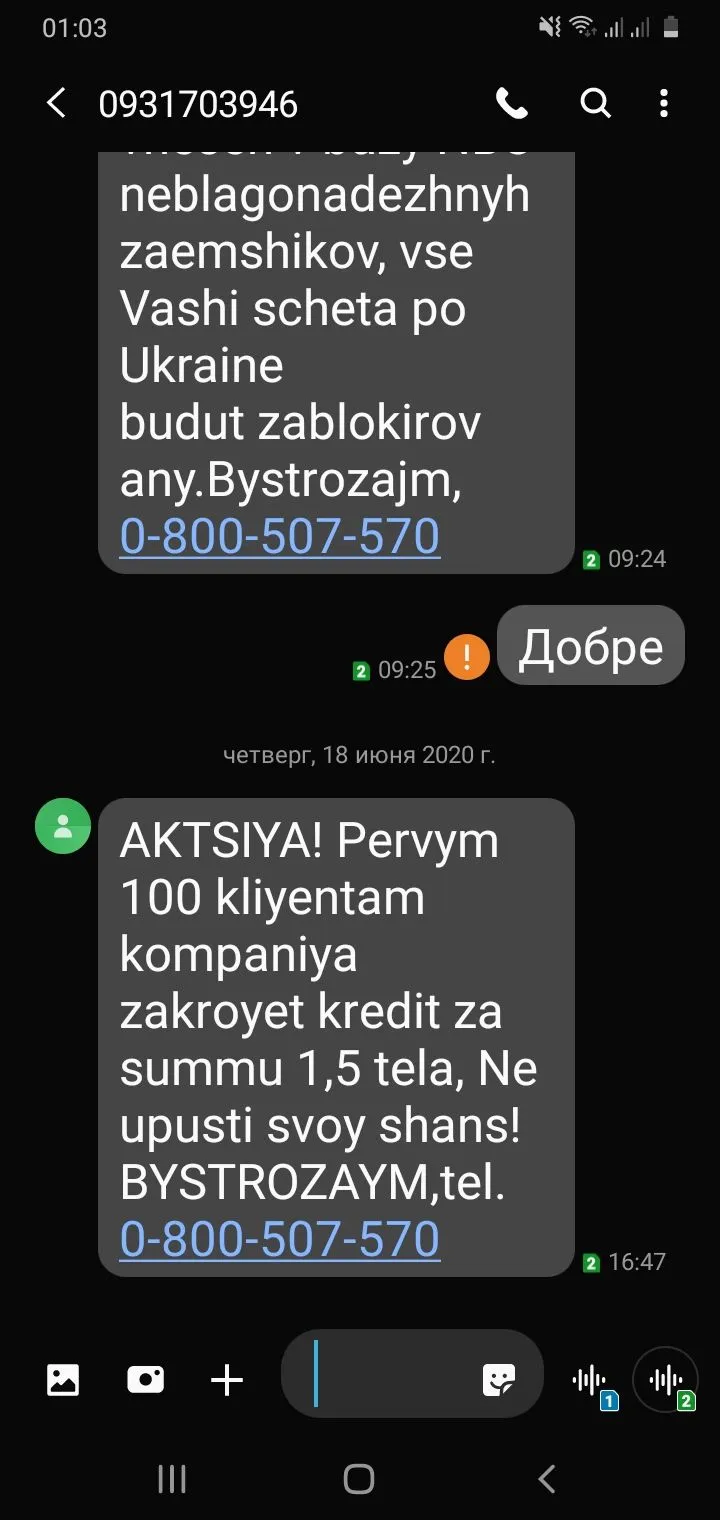Tap the orange failed-send warning icon
The height and width of the screenshot is (1520, 720).
pos(467,658)
